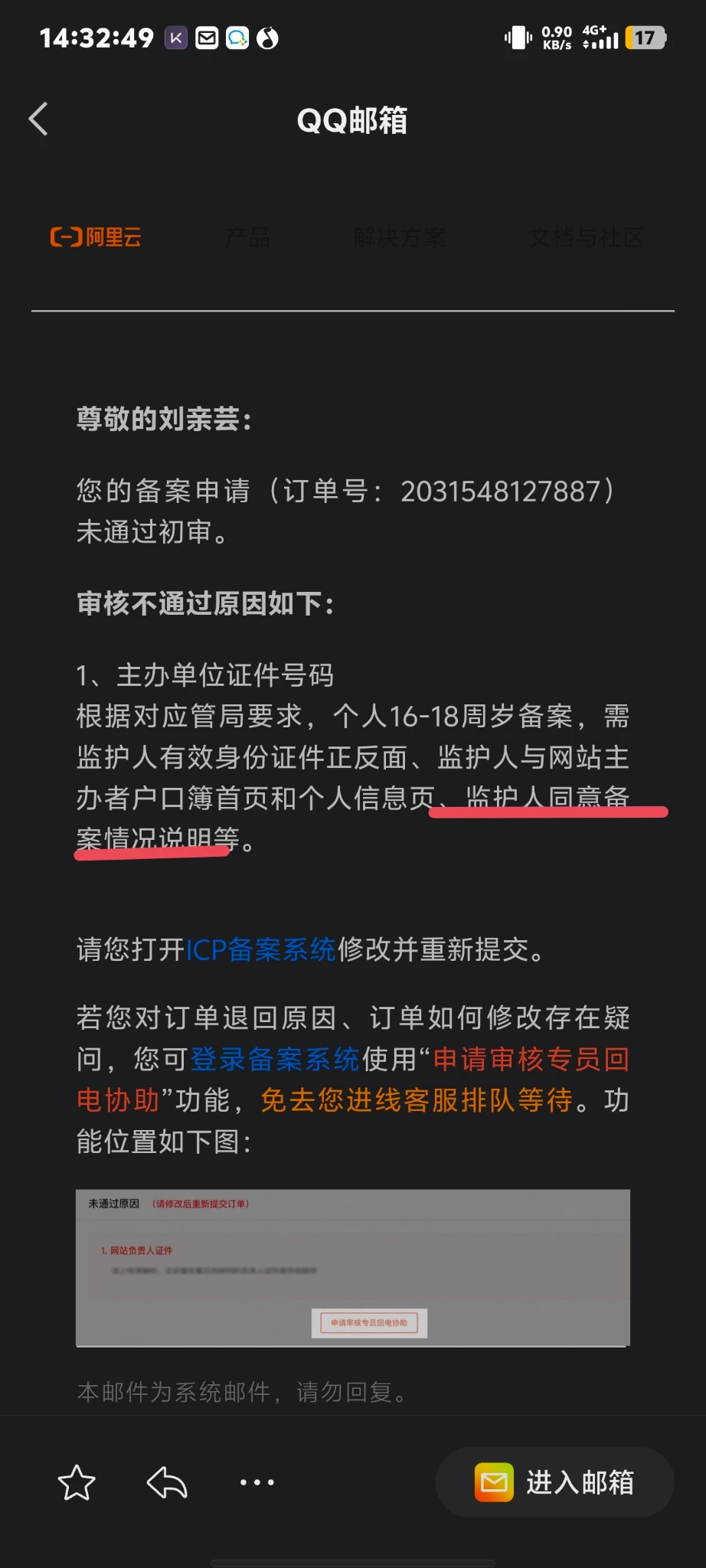
Task: Open the three-dot more options menu
Action: click(x=257, y=1483)
